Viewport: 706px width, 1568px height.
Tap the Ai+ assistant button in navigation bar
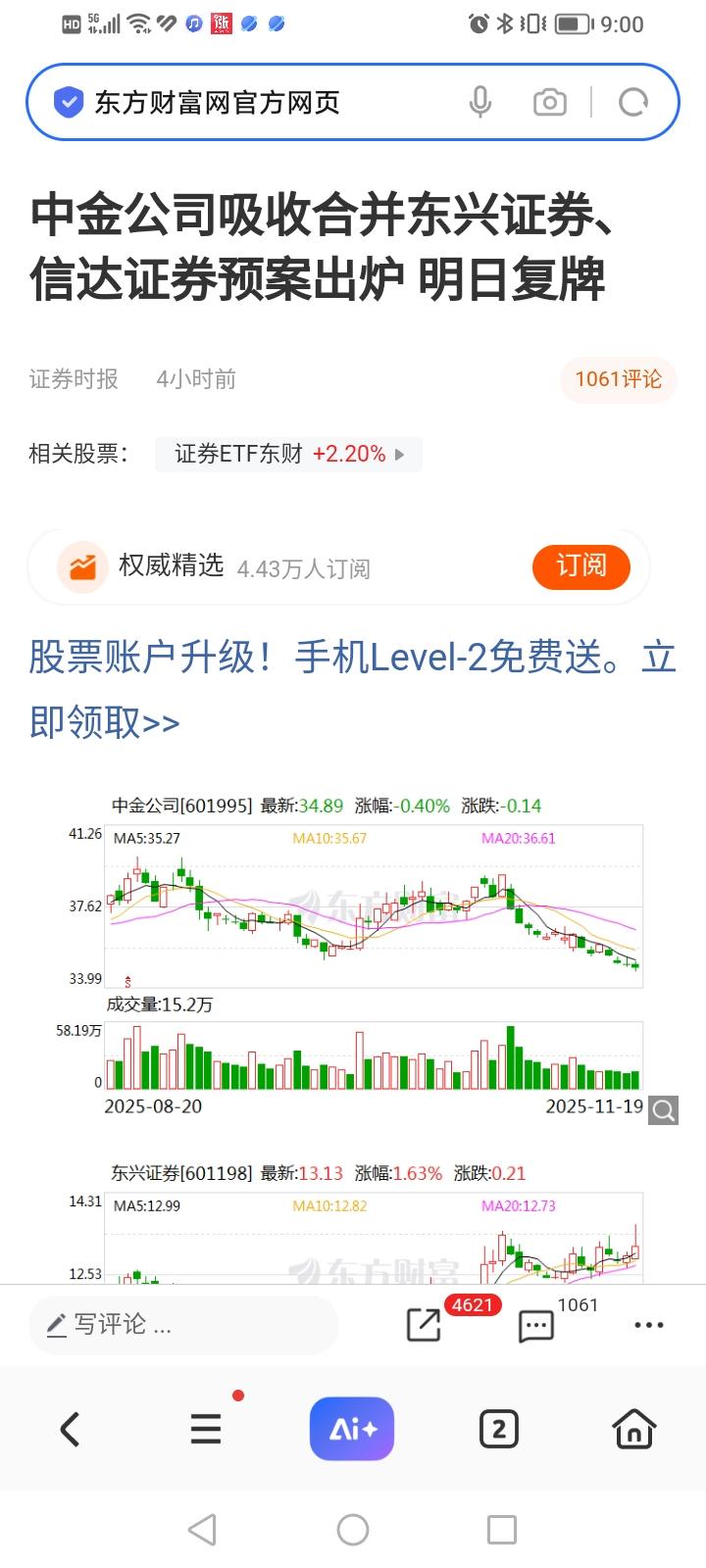pos(352,1429)
